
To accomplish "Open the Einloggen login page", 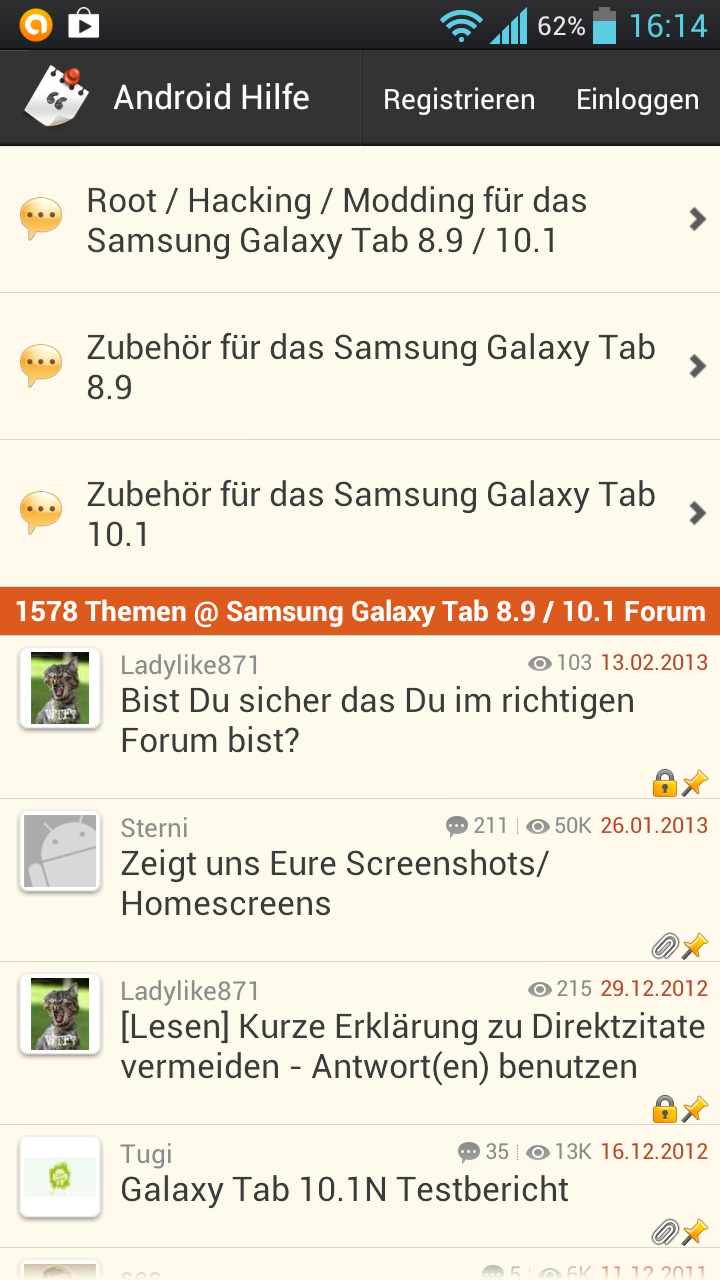I will coord(637,99).
